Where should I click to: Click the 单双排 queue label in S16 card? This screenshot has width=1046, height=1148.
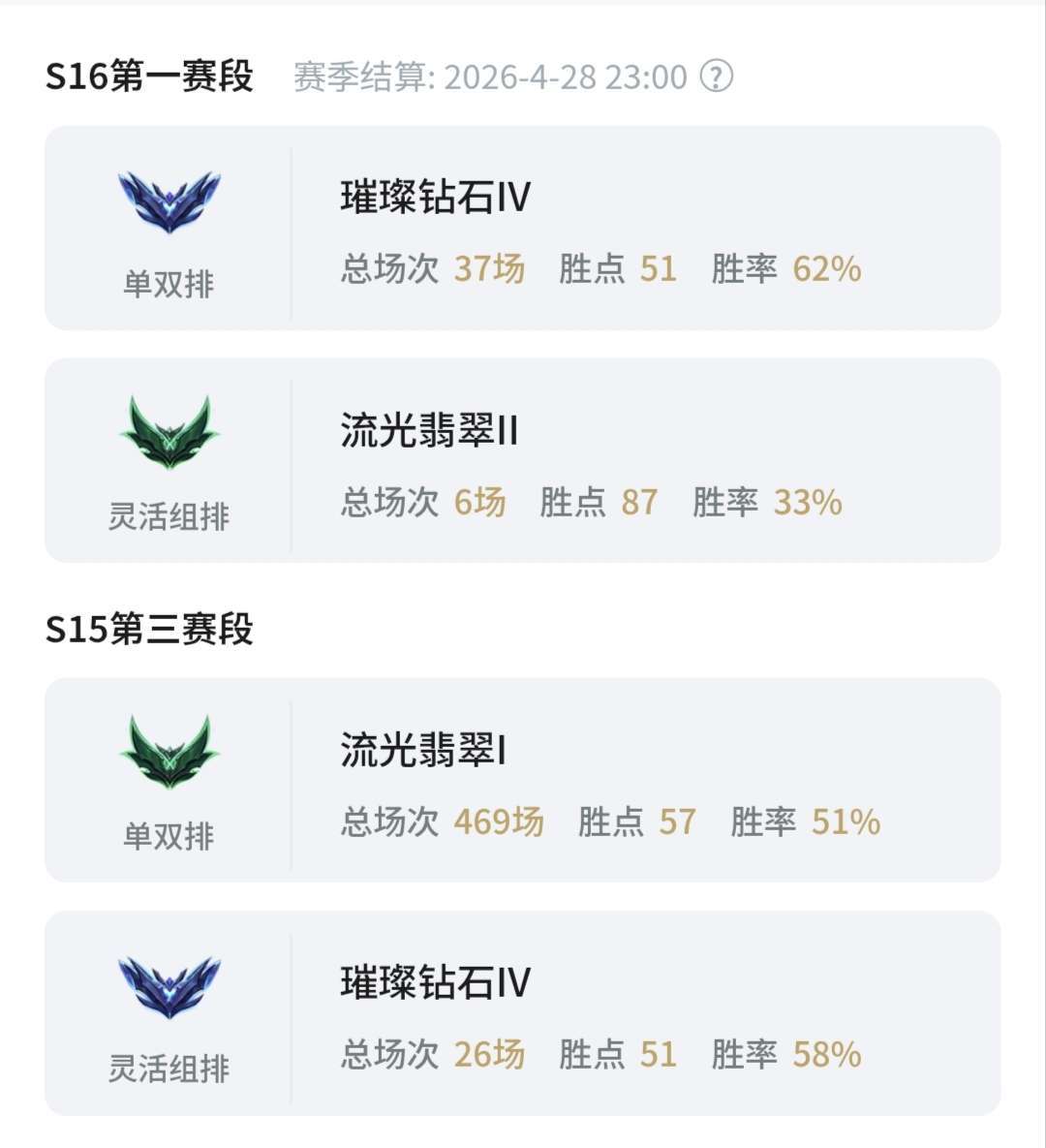click(x=169, y=281)
